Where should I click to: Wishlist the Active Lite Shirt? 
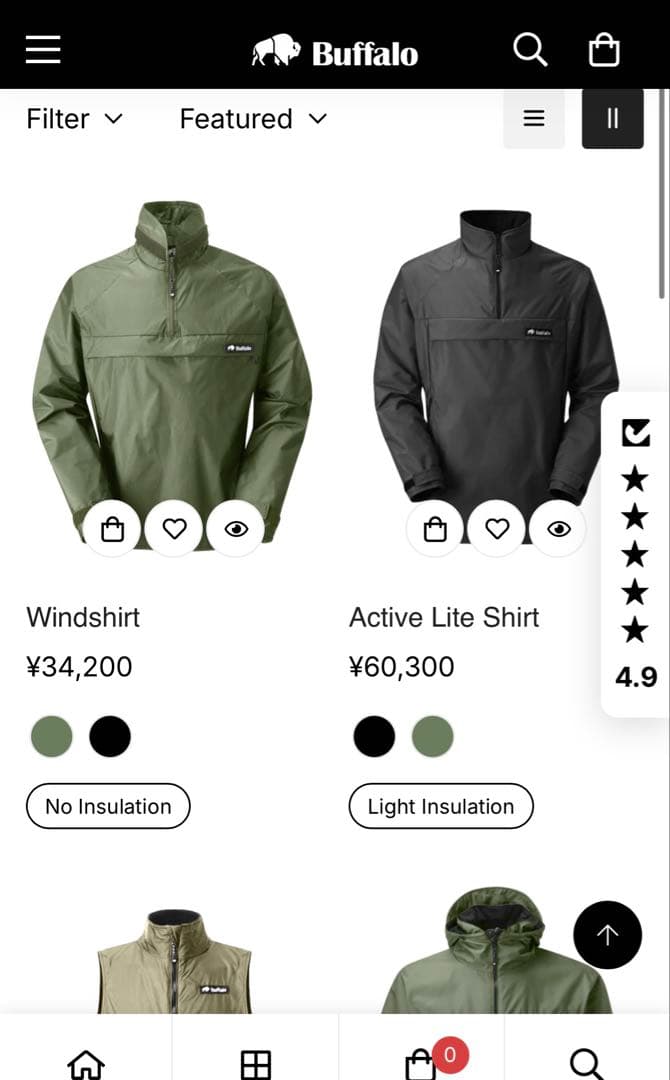point(497,529)
